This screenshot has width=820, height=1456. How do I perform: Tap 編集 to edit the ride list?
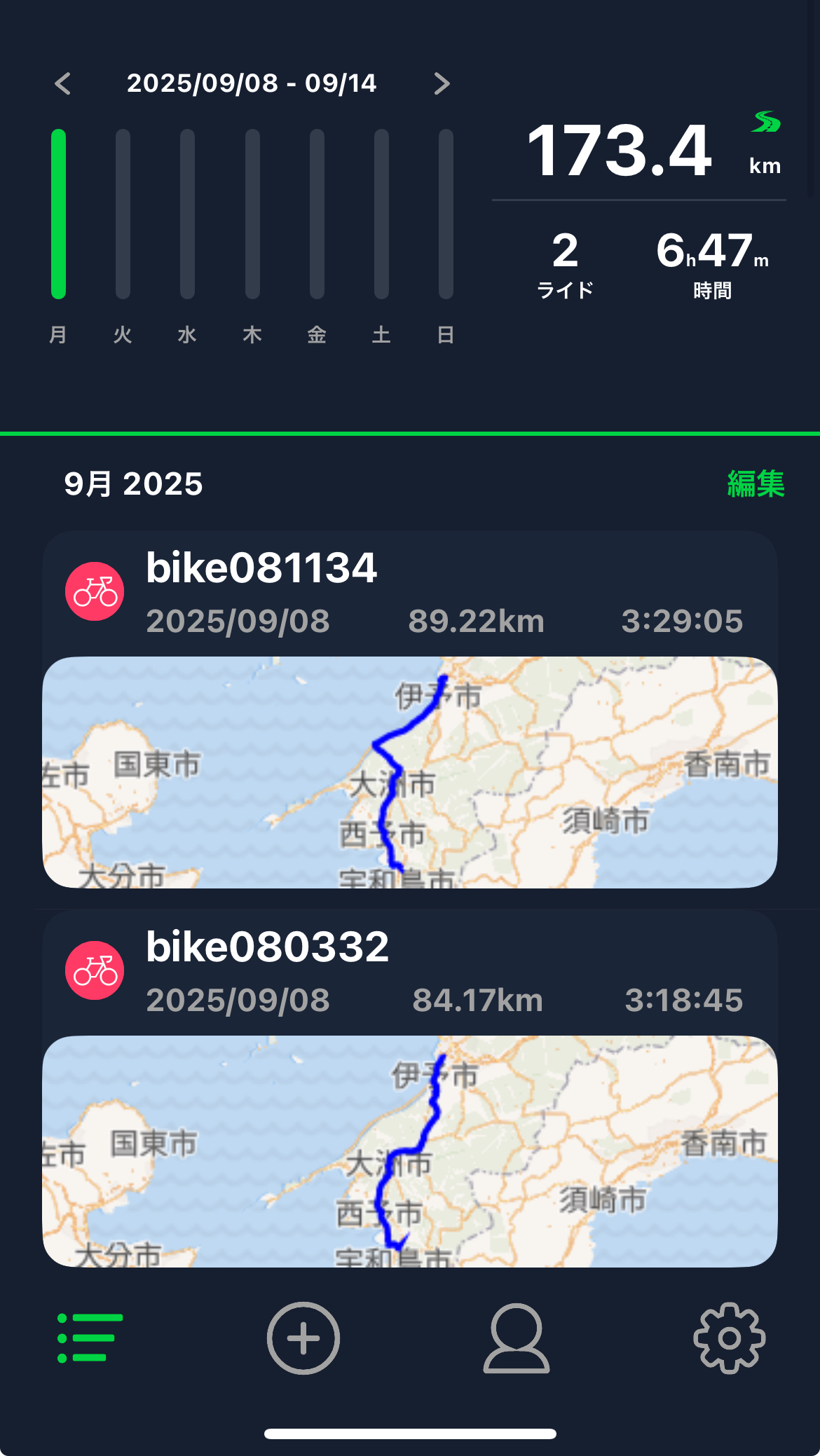point(756,484)
